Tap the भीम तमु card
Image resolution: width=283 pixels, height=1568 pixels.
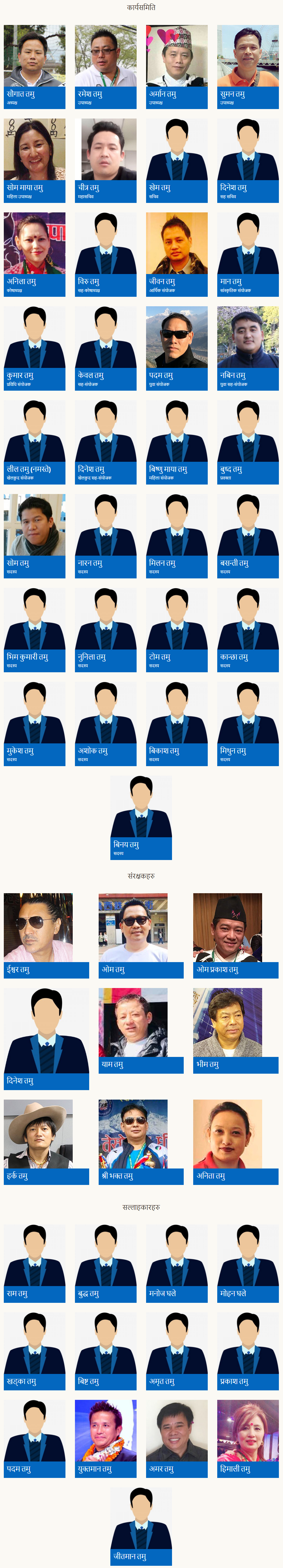coord(236,1031)
